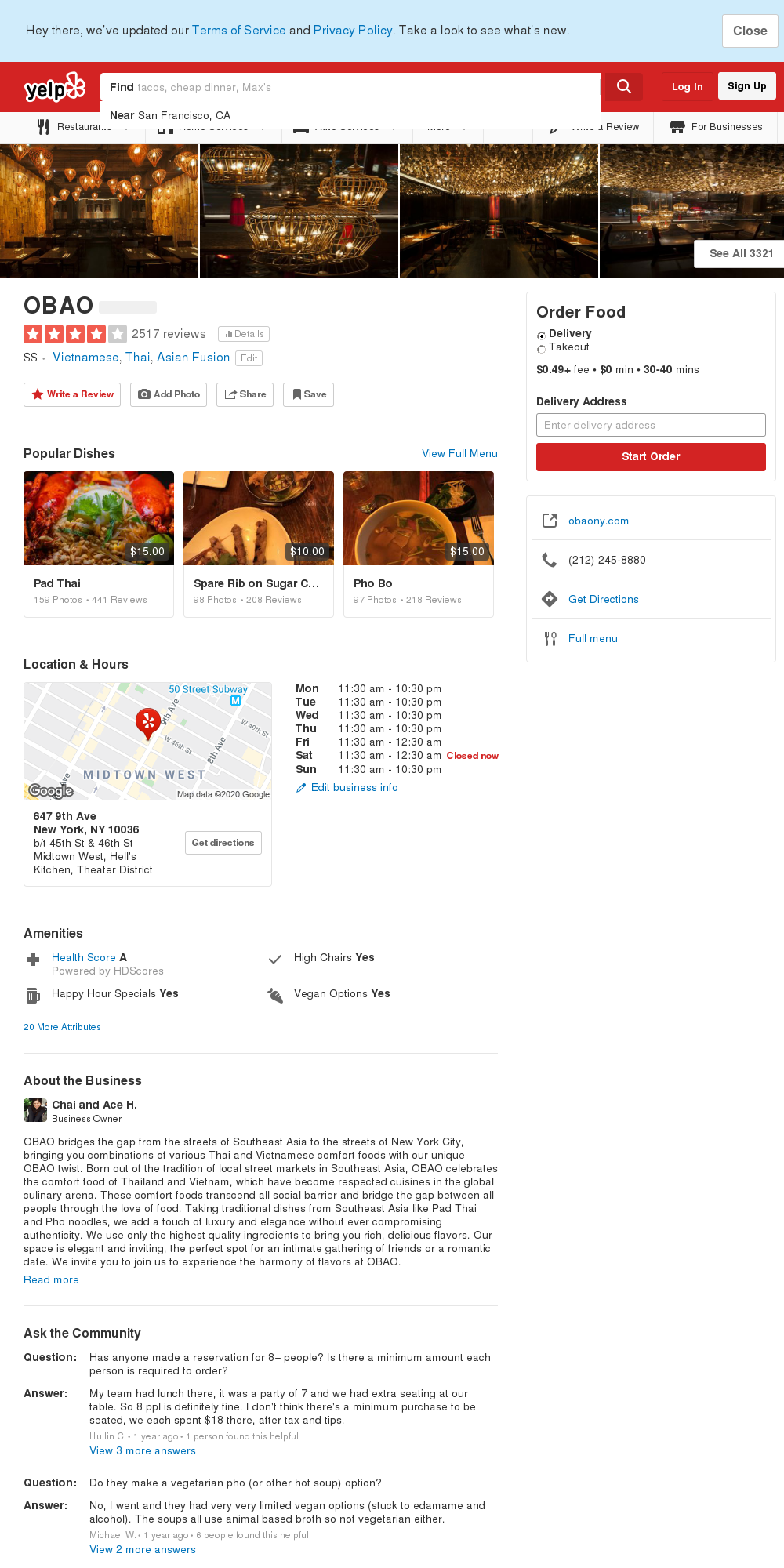Tap the red search magnifier button
Image resolution: width=784 pixels, height=1568 pixels.
(623, 86)
